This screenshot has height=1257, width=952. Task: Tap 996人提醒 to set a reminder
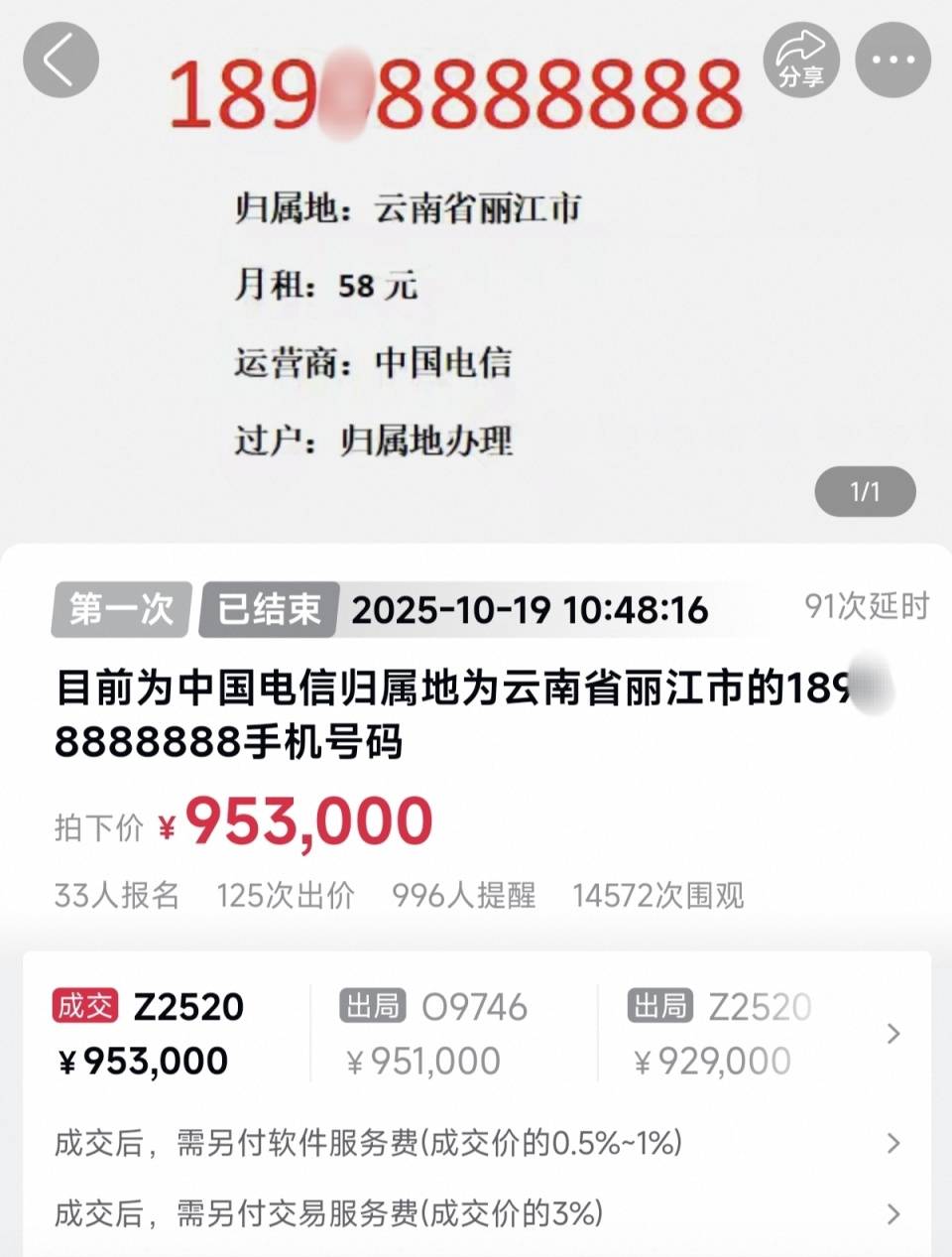463,896
